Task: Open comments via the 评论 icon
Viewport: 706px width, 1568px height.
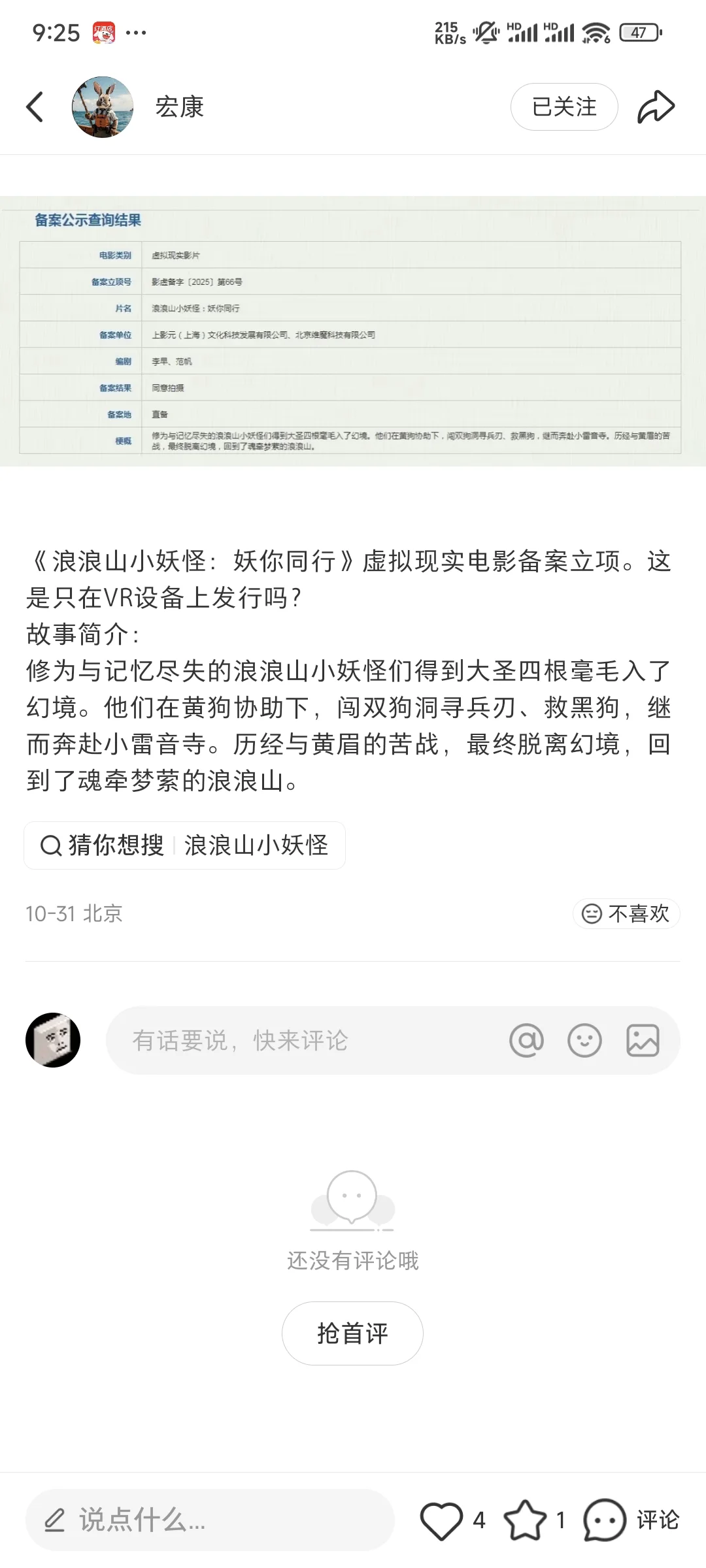Action: coord(605,1520)
